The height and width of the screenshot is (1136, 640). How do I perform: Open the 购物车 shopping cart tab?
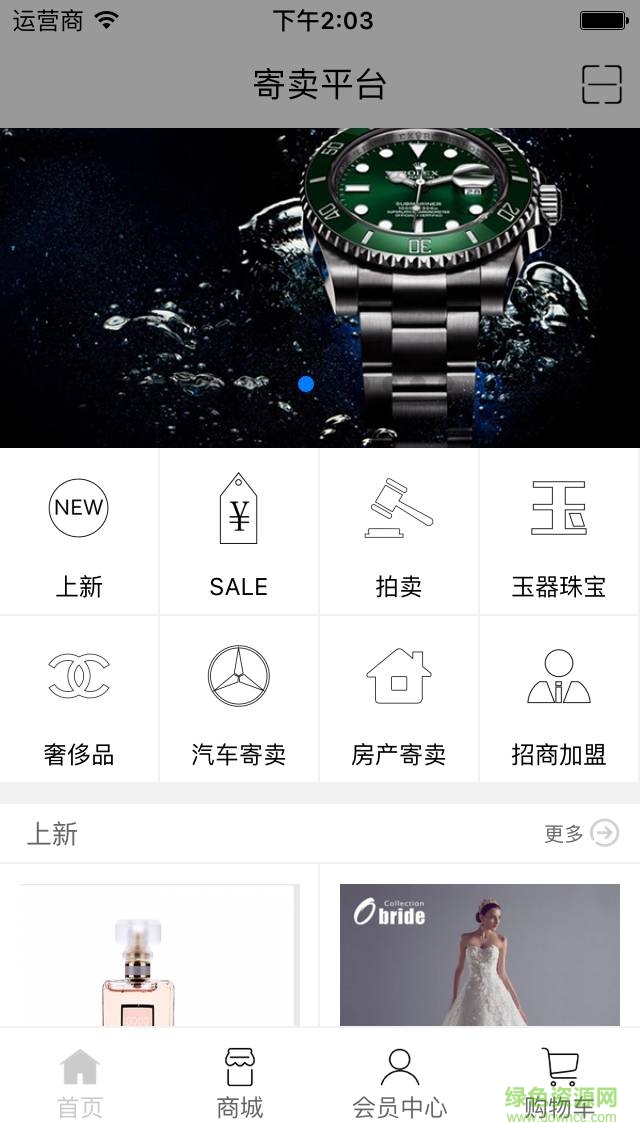[560, 1082]
